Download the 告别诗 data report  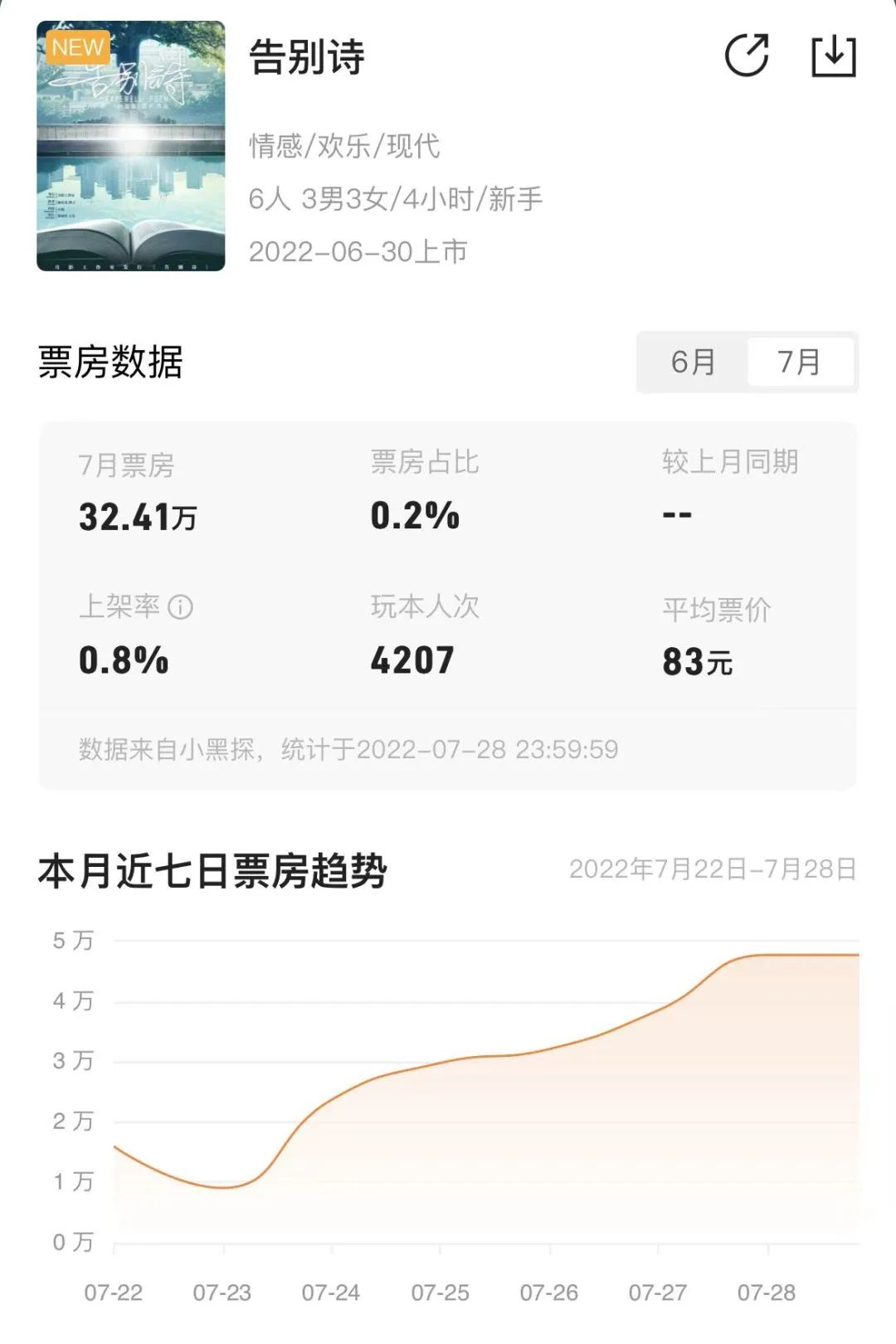[833, 56]
